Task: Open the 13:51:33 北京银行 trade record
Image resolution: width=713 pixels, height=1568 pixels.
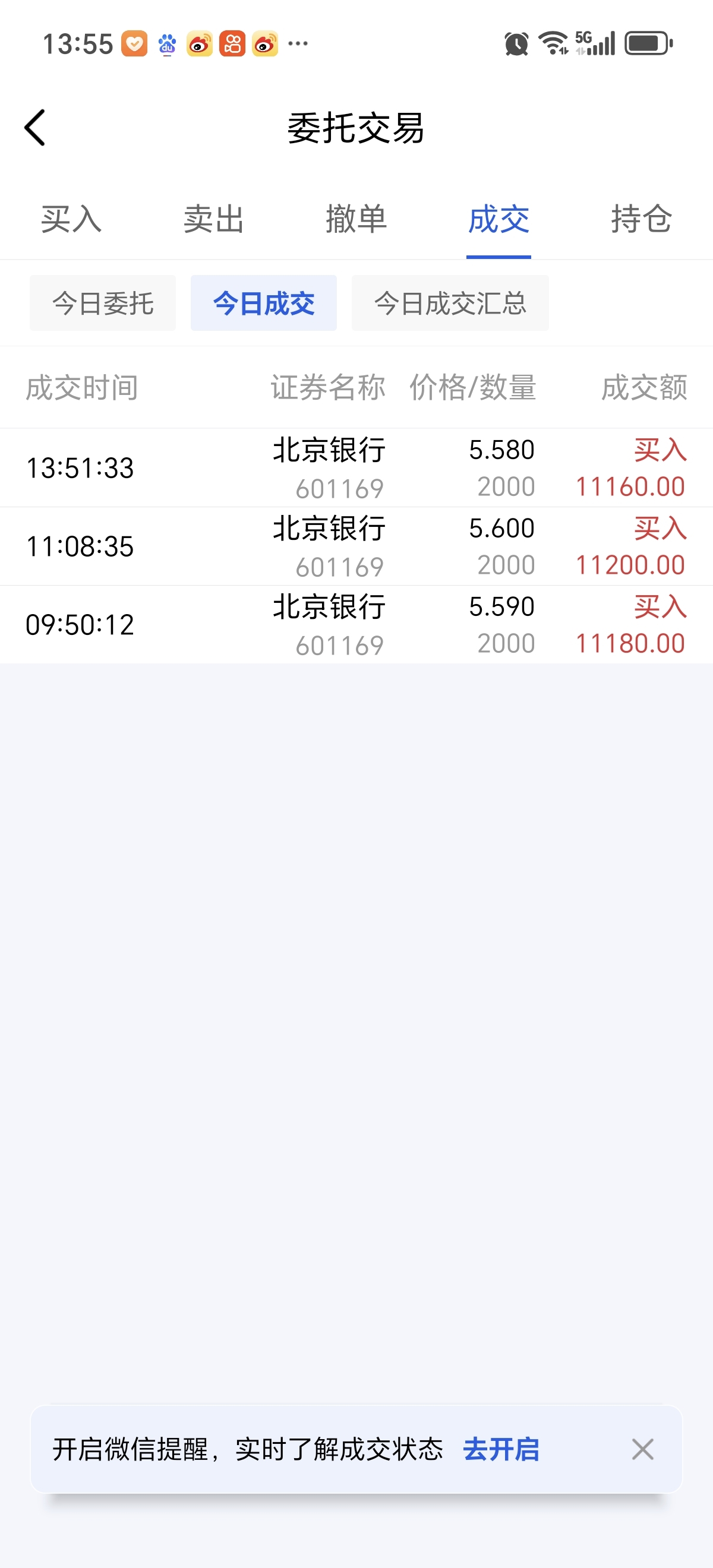Action: click(x=356, y=468)
